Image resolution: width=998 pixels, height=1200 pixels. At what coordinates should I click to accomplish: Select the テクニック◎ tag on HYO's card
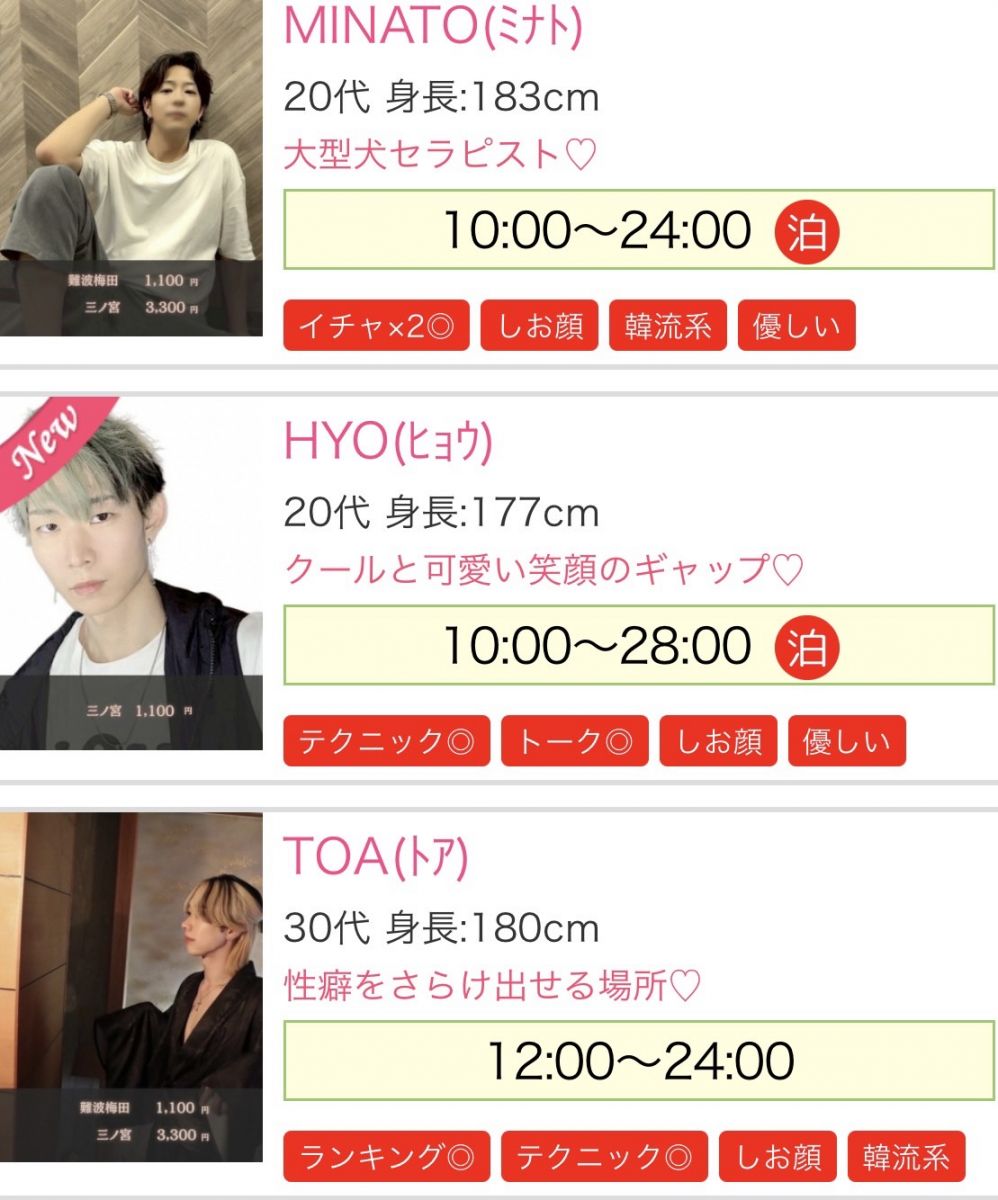tap(386, 741)
